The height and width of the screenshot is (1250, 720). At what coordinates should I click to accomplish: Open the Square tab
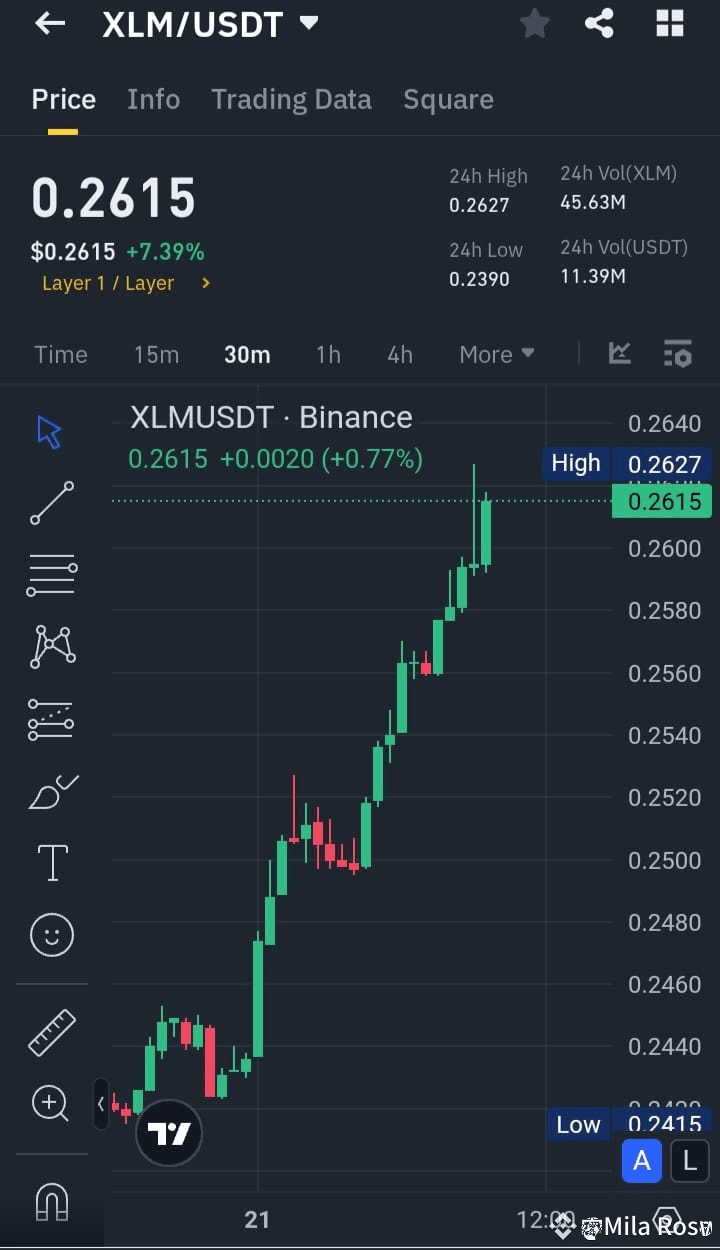pyautogui.click(x=448, y=99)
